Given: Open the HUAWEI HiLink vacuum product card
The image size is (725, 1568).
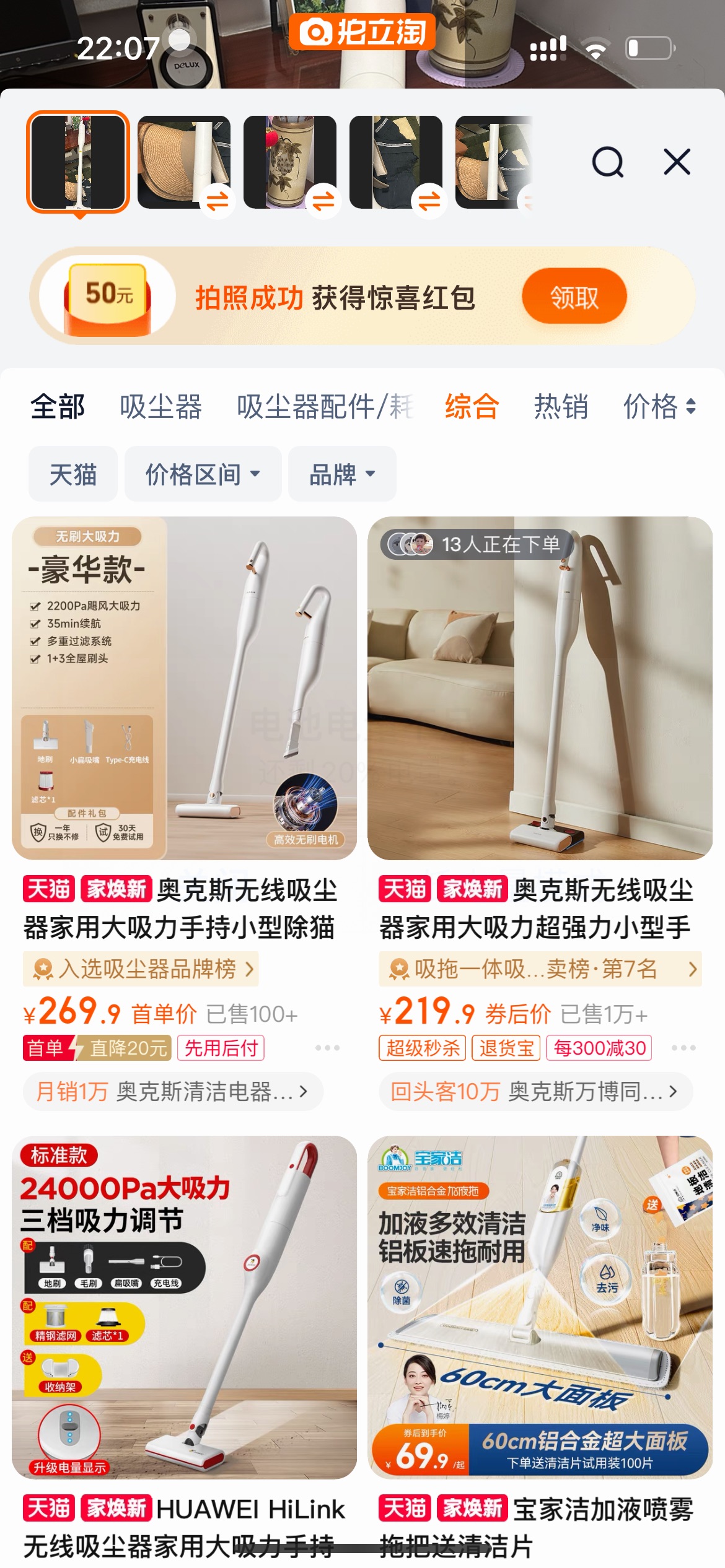Looking at the screenshot, I should (184, 1307).
